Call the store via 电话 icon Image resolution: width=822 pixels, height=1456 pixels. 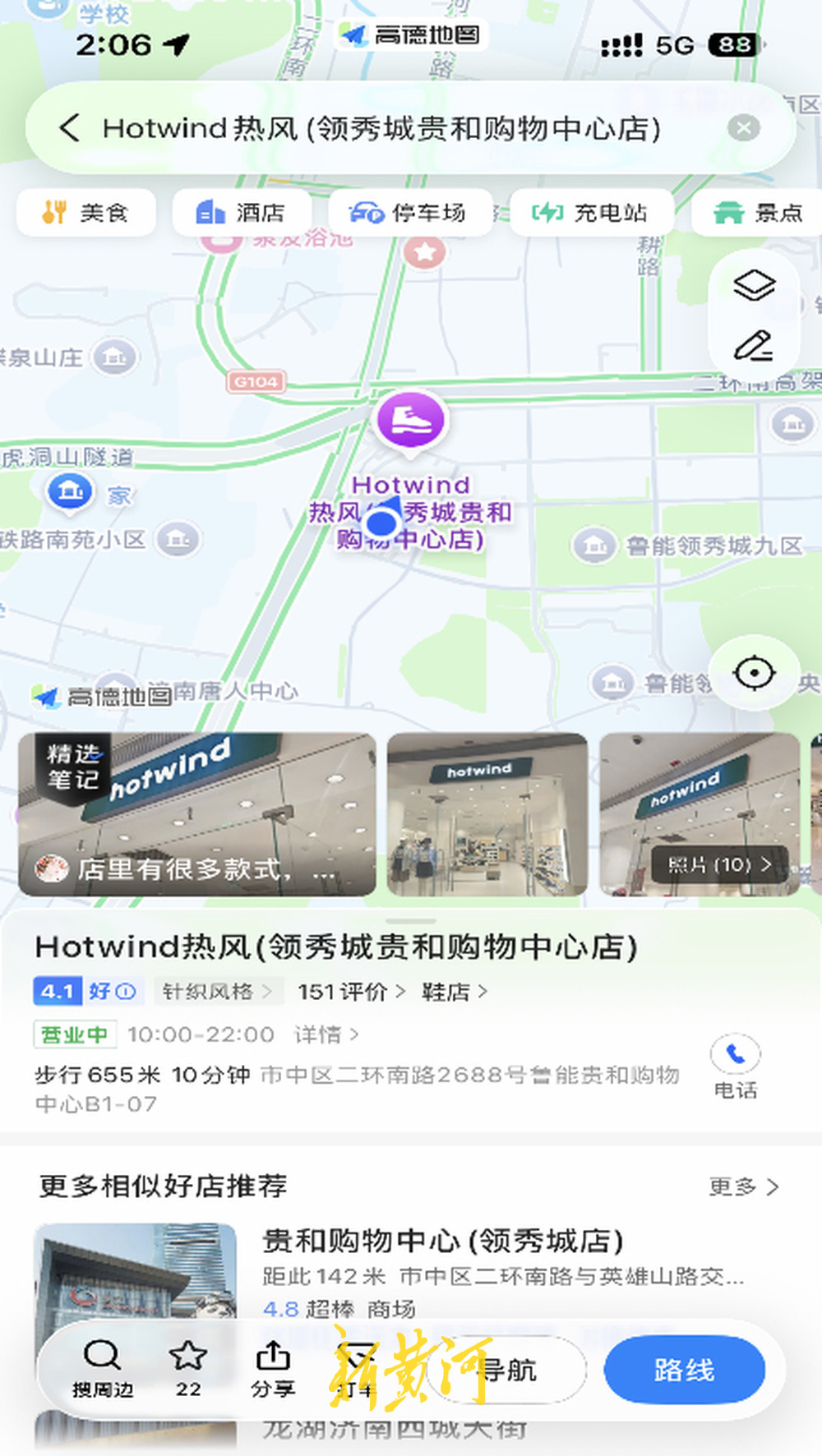pyautogui.click(x=735, y=1067)
